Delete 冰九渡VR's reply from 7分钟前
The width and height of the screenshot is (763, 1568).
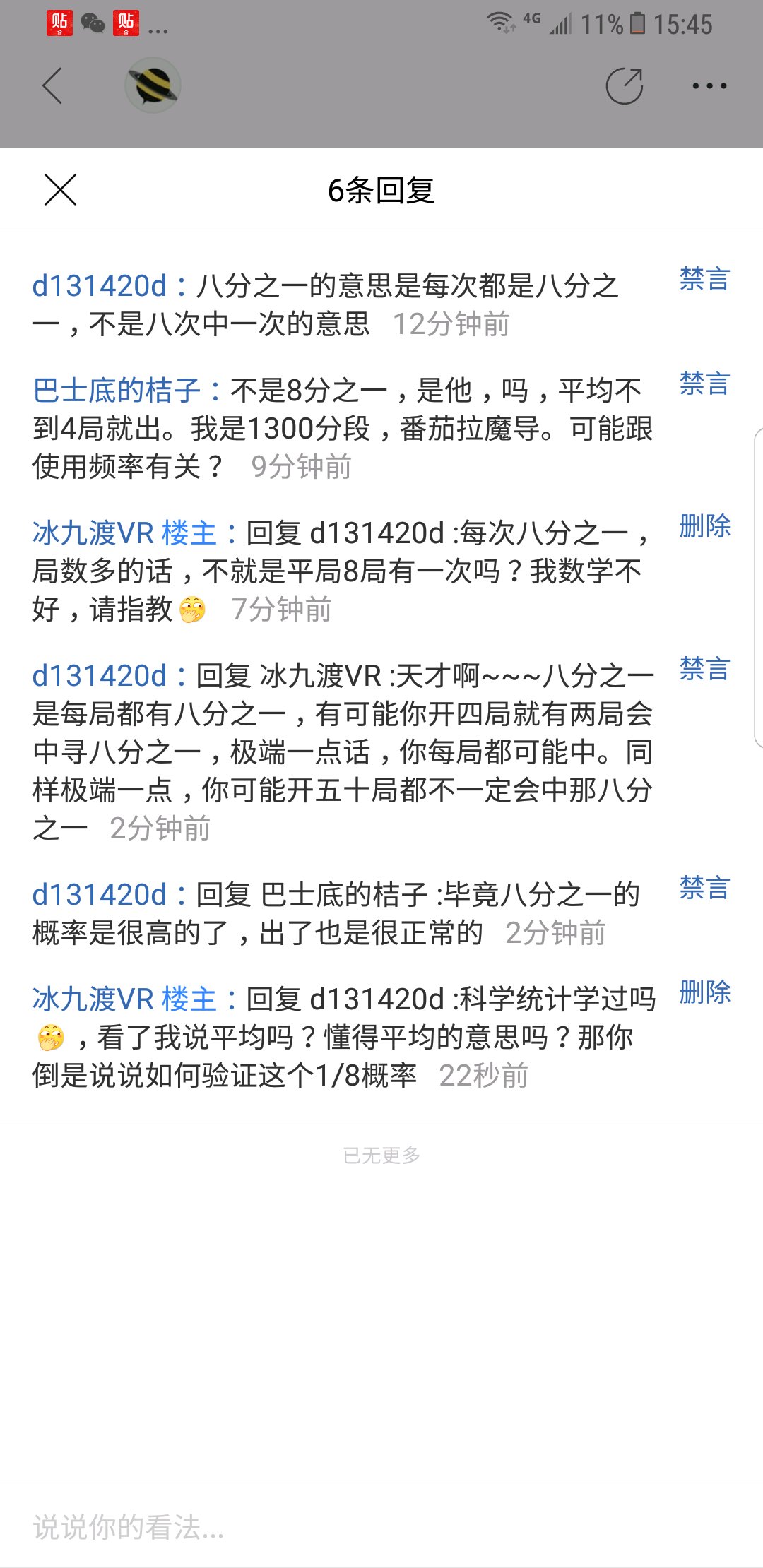point(704,526)
